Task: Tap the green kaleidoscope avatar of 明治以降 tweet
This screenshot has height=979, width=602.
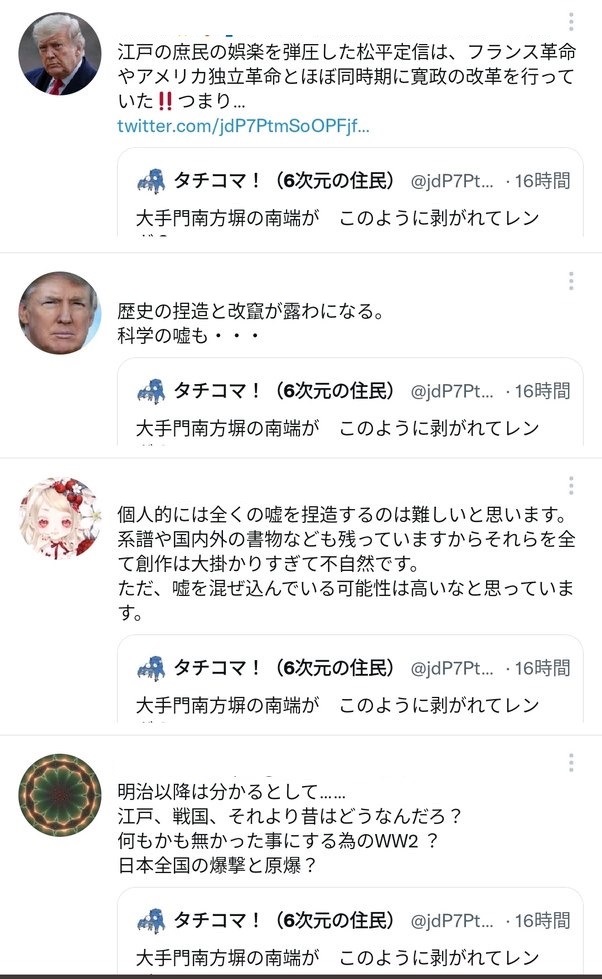Action: point(60,795)
